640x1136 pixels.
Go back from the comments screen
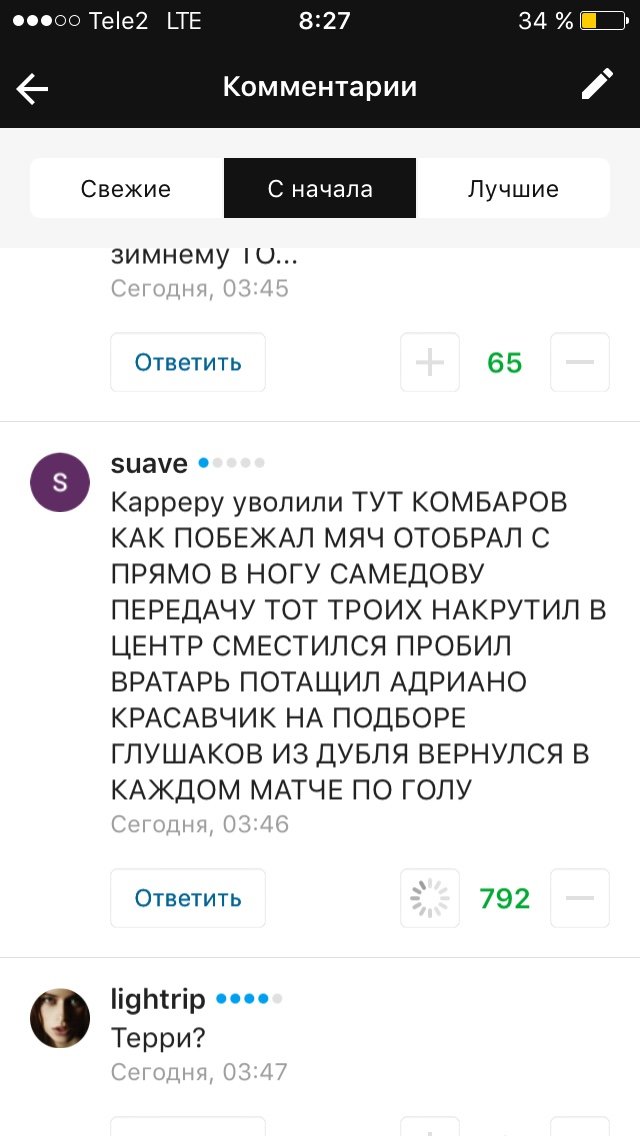(32, 88)
